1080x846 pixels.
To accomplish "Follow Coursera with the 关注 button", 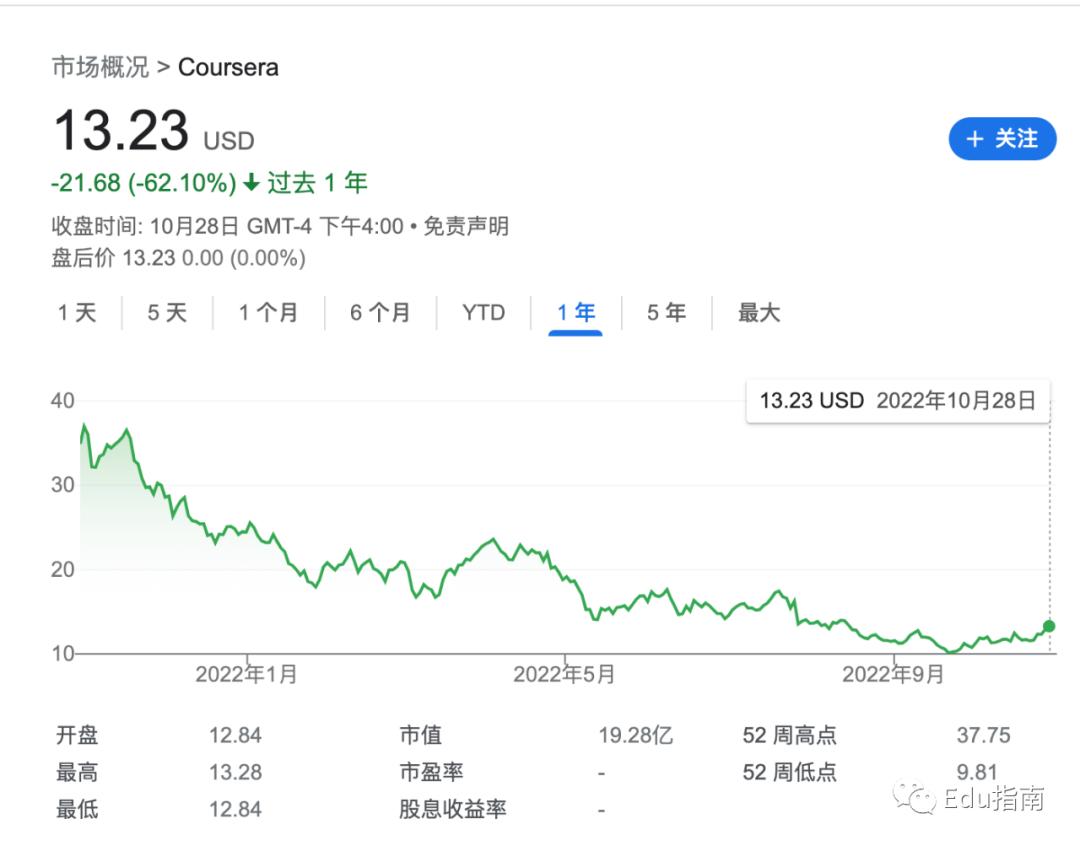I will pyautogui.click(x=1001, y=139).
